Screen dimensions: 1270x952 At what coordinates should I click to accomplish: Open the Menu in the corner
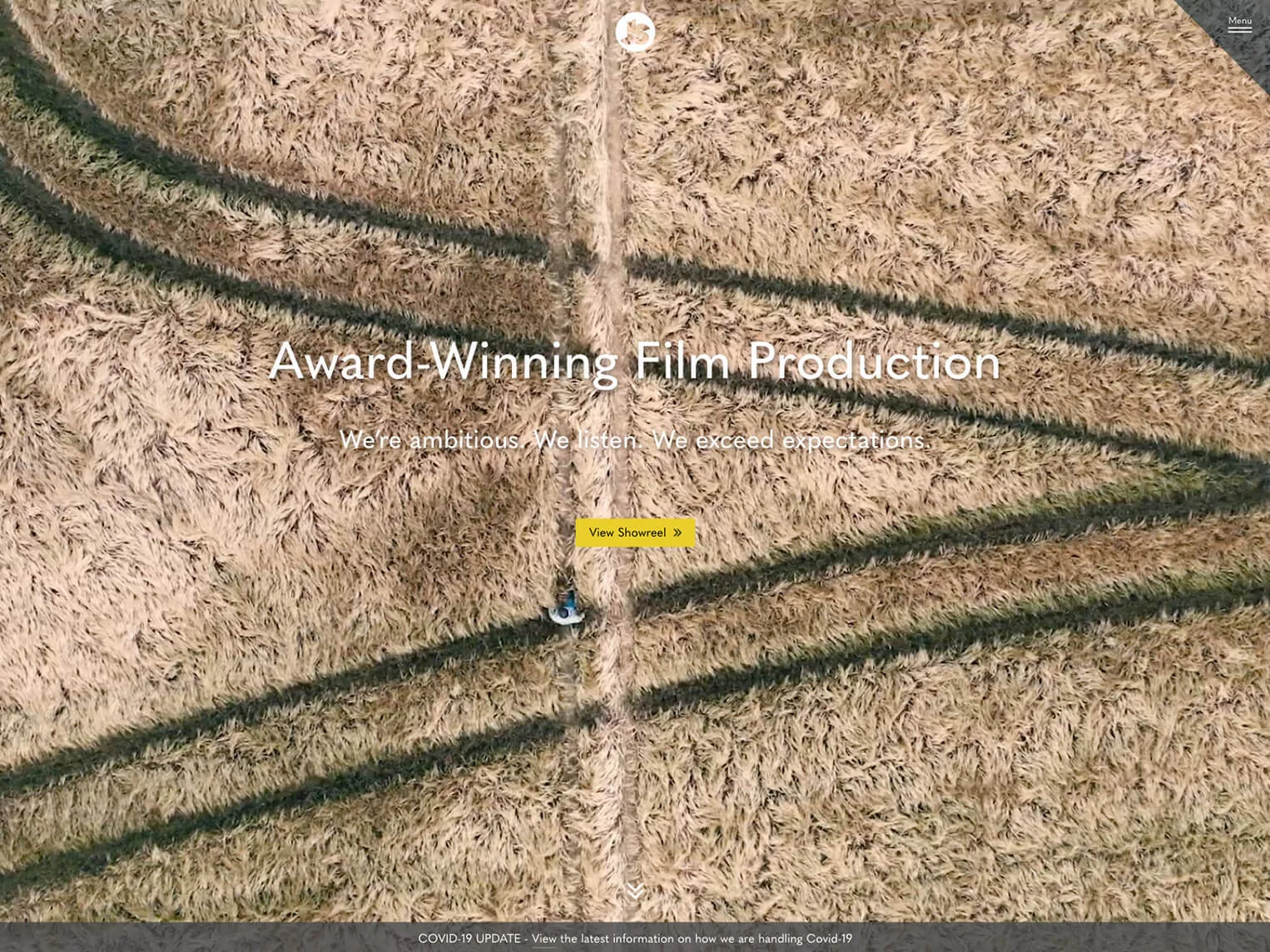pos(1239,23)
